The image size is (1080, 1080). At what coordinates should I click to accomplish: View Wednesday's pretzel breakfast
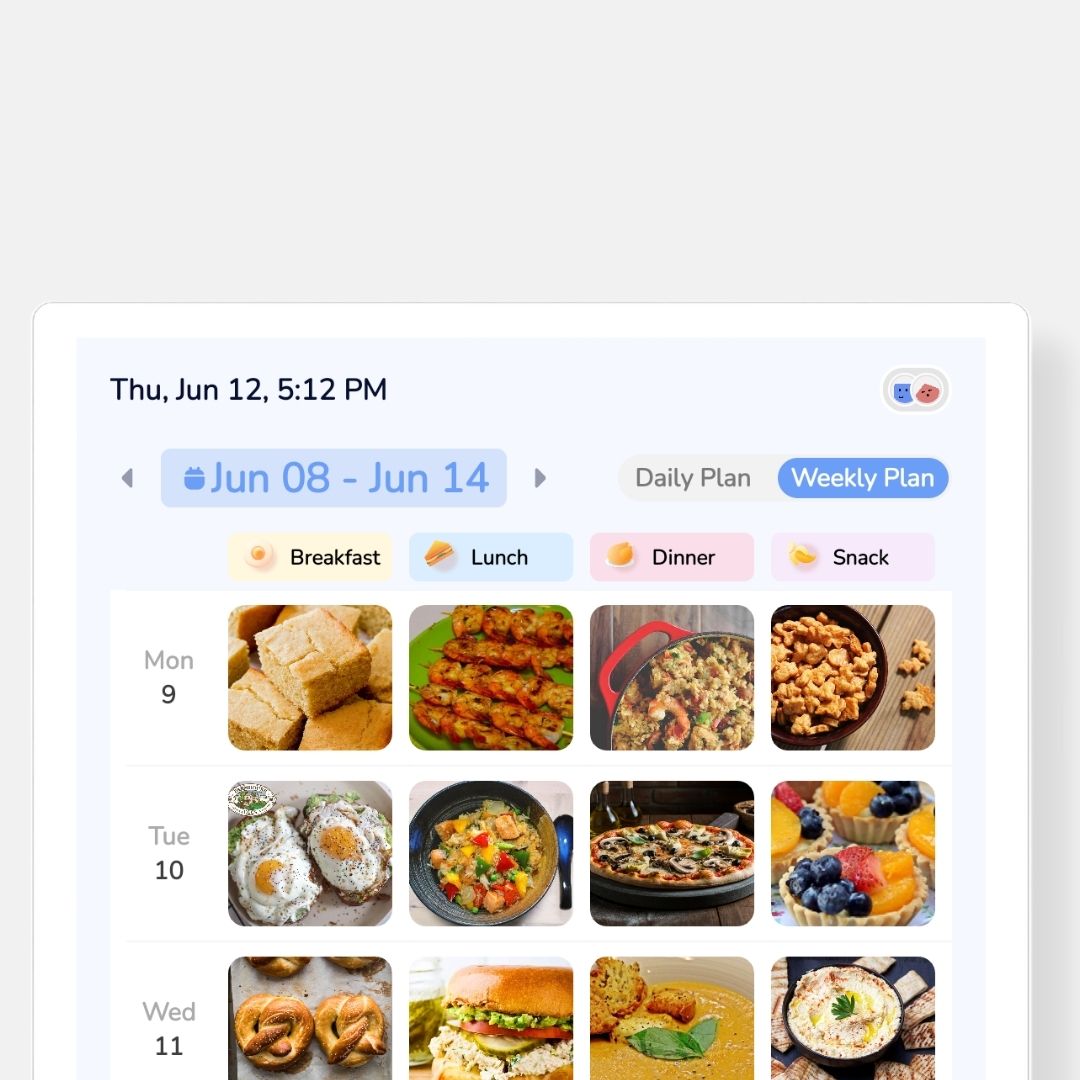[310, 1020]
